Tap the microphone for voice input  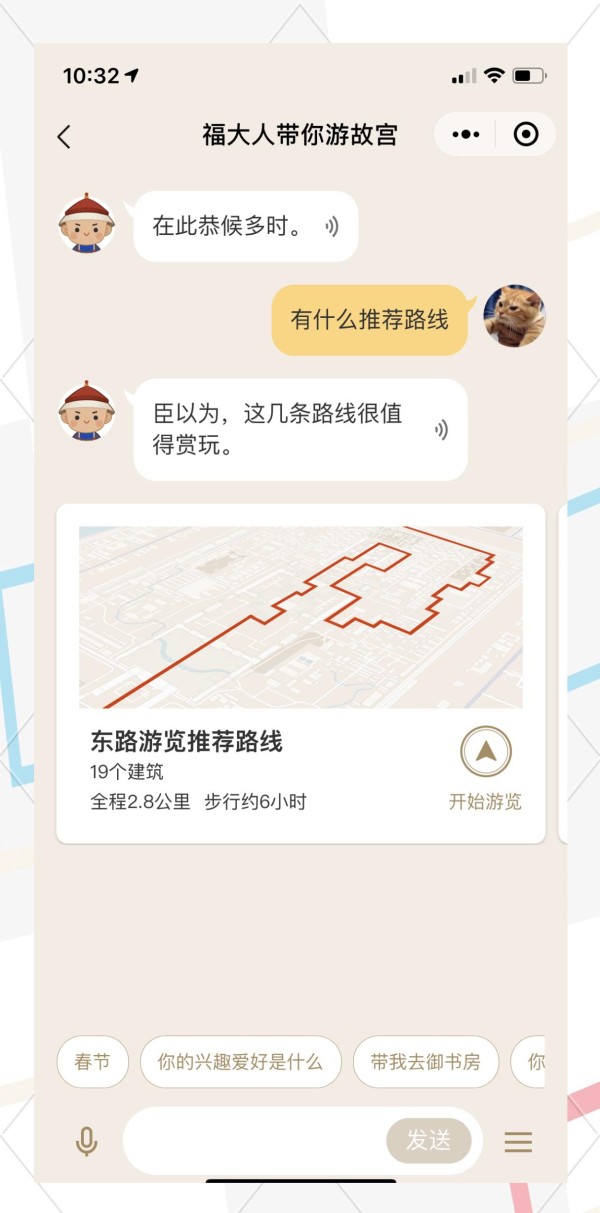click(87, 1141)
